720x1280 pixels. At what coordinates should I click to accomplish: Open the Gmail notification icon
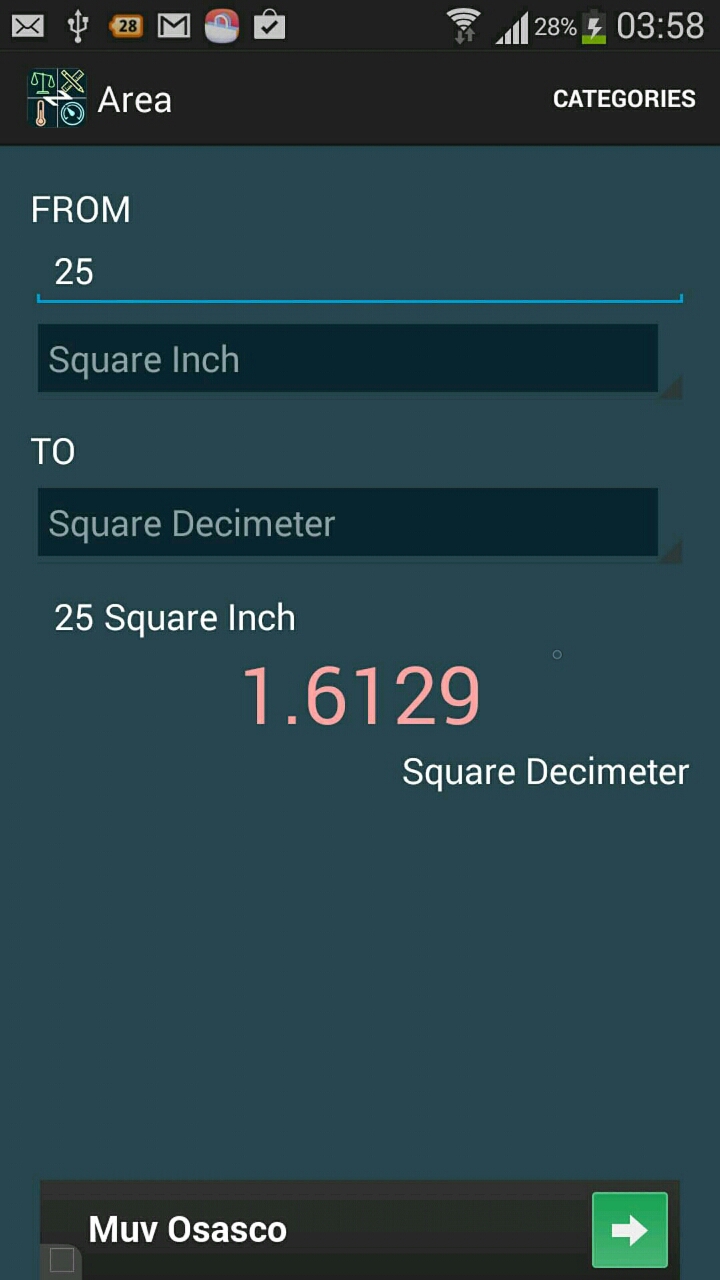click(x=173, y=25)
